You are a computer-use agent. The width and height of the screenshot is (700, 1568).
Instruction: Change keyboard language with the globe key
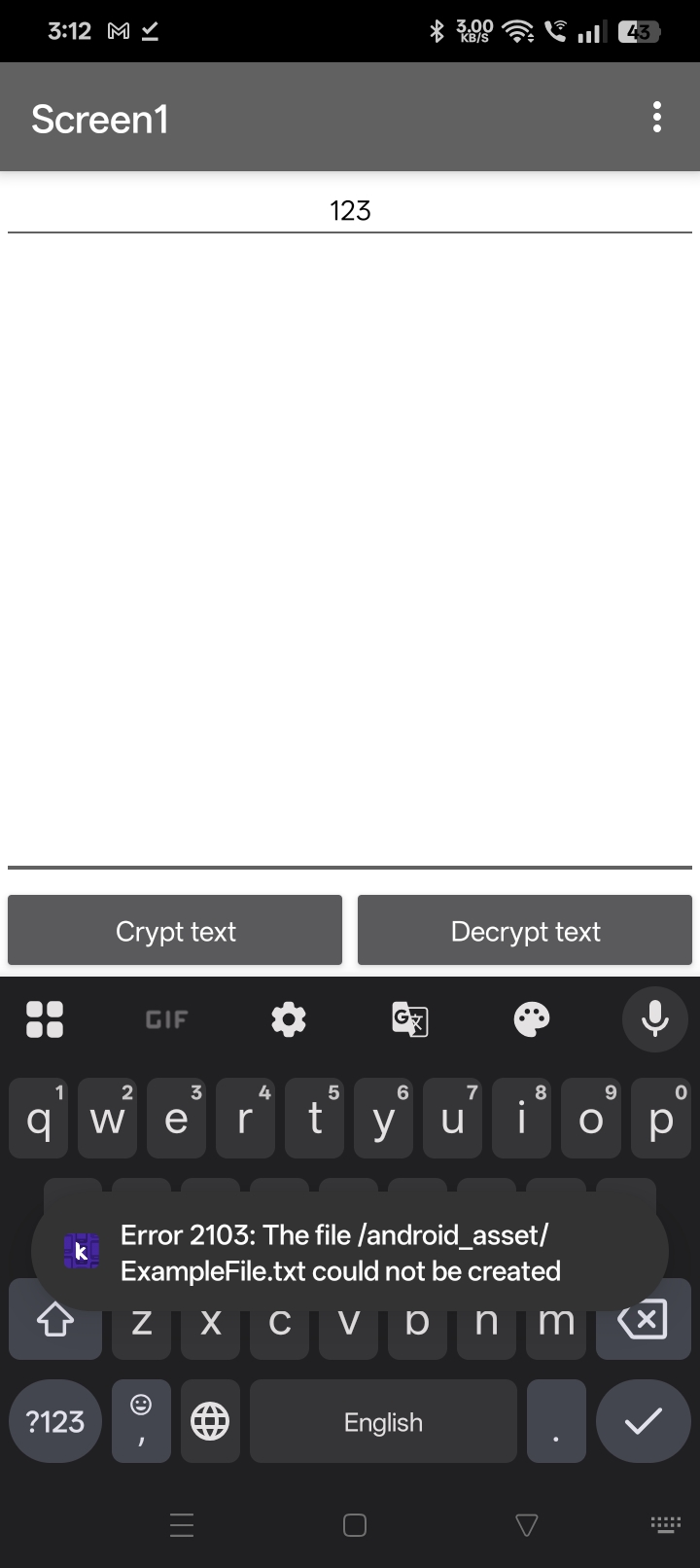pos(210,1421)
